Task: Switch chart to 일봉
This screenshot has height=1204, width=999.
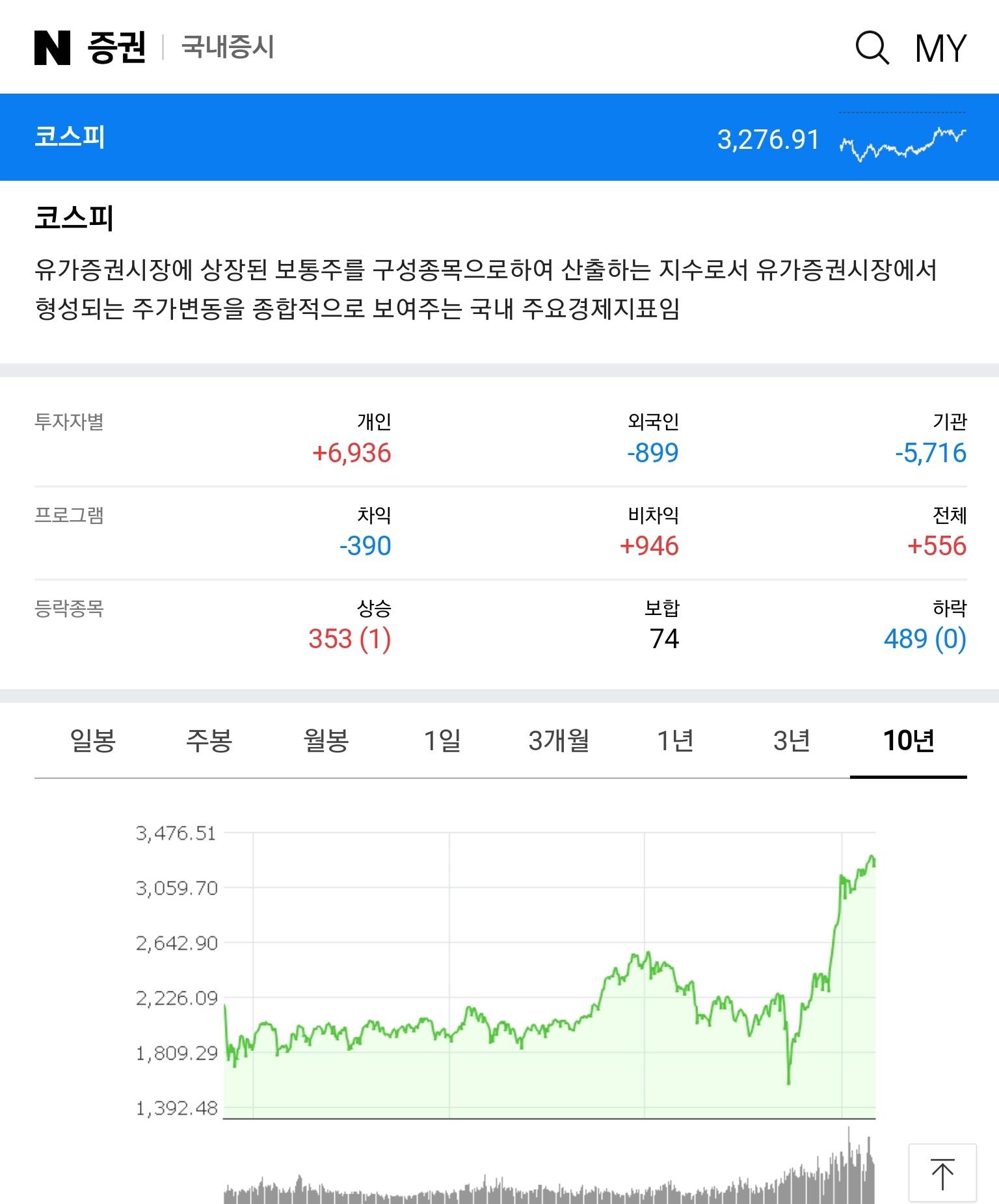Action: pyautogui.click(x=92, y=740)
